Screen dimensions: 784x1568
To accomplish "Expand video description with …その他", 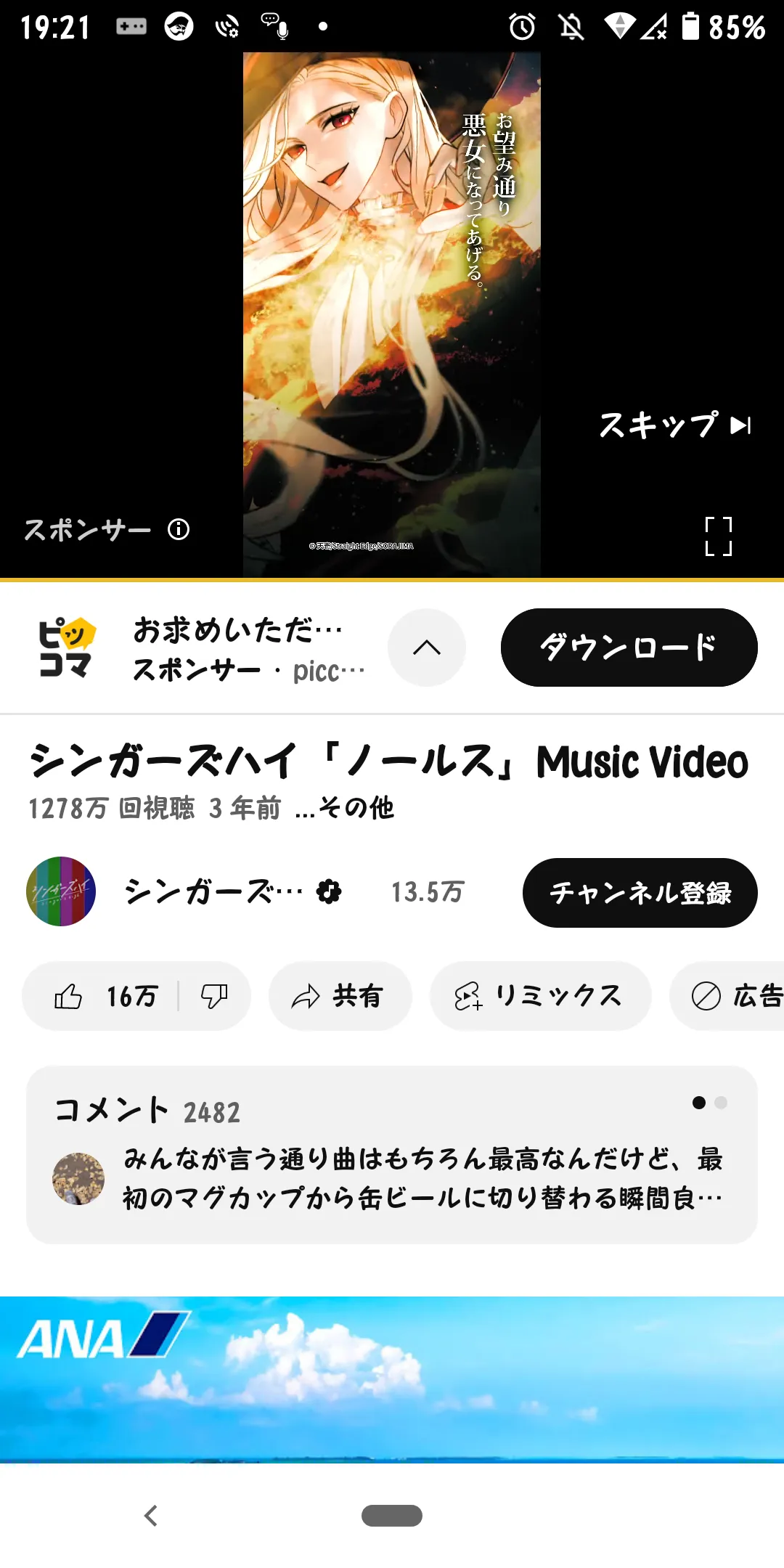I will point(346,808).
